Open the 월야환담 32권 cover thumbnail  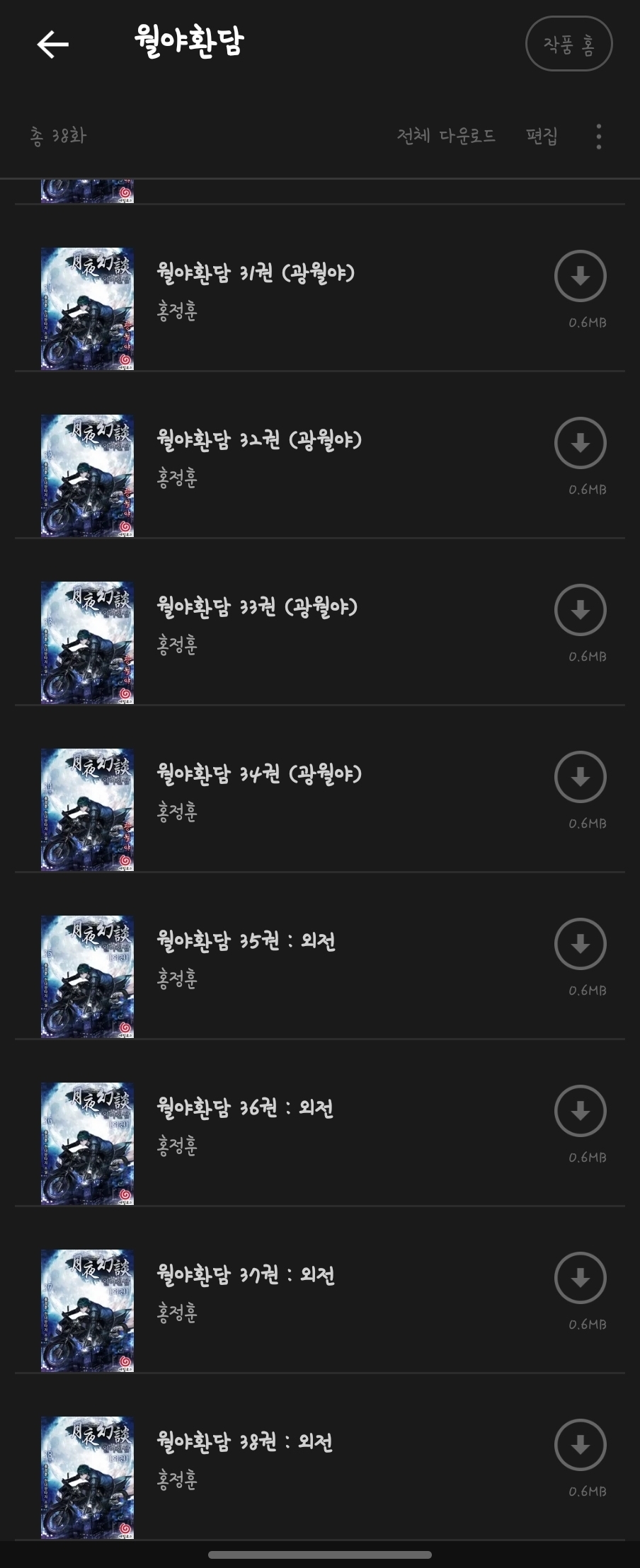[87, 475]
